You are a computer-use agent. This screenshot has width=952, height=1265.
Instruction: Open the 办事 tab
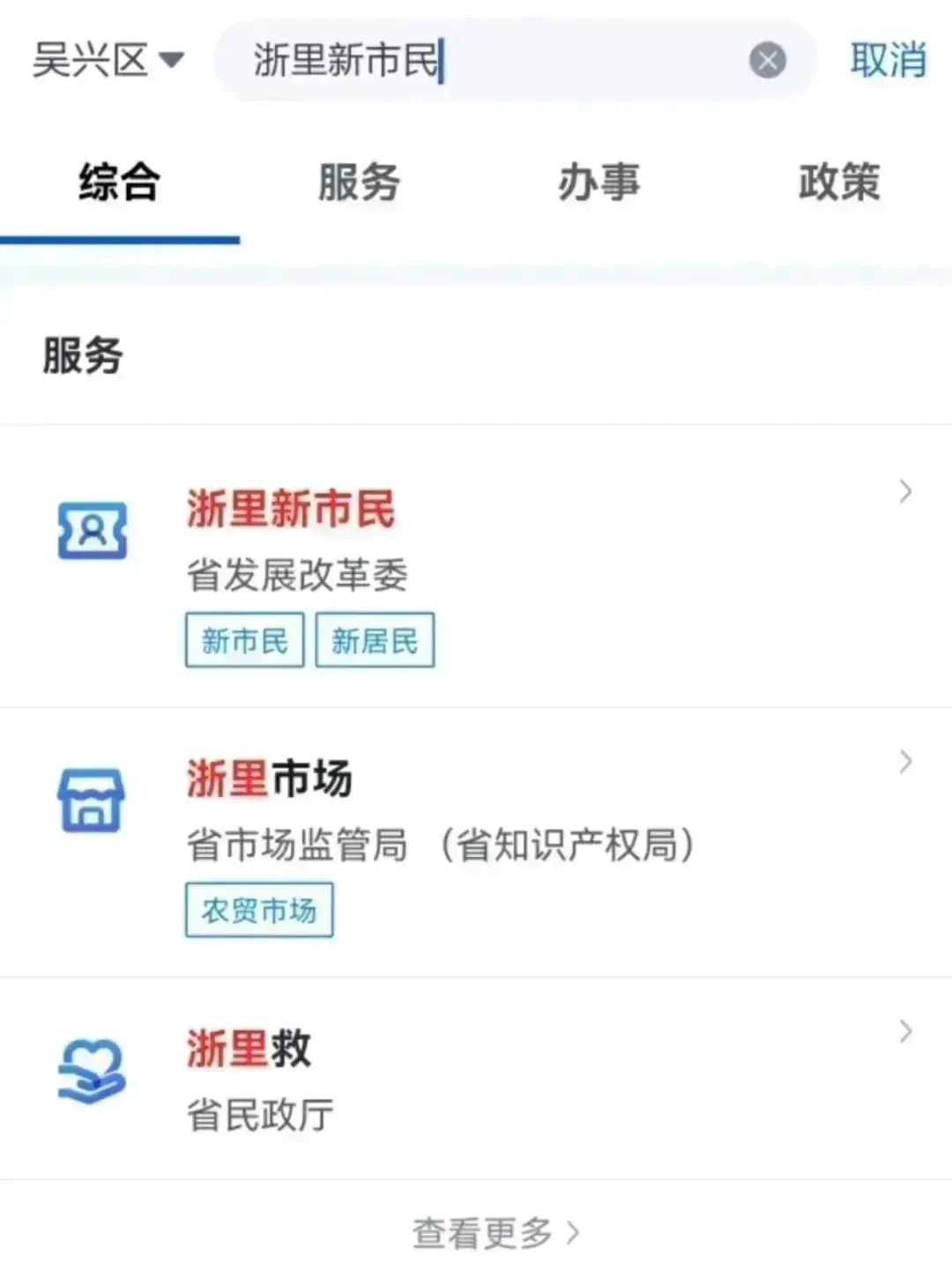pos(599,183)
